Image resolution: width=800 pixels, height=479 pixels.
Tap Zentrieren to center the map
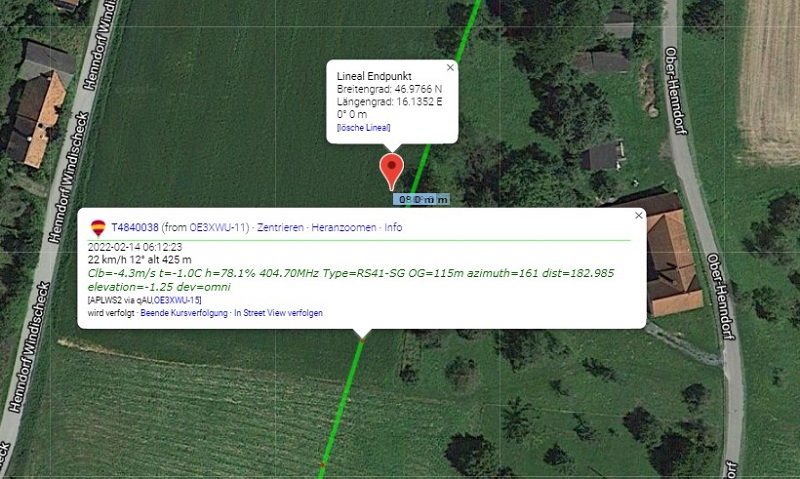[x=280, y=228]
